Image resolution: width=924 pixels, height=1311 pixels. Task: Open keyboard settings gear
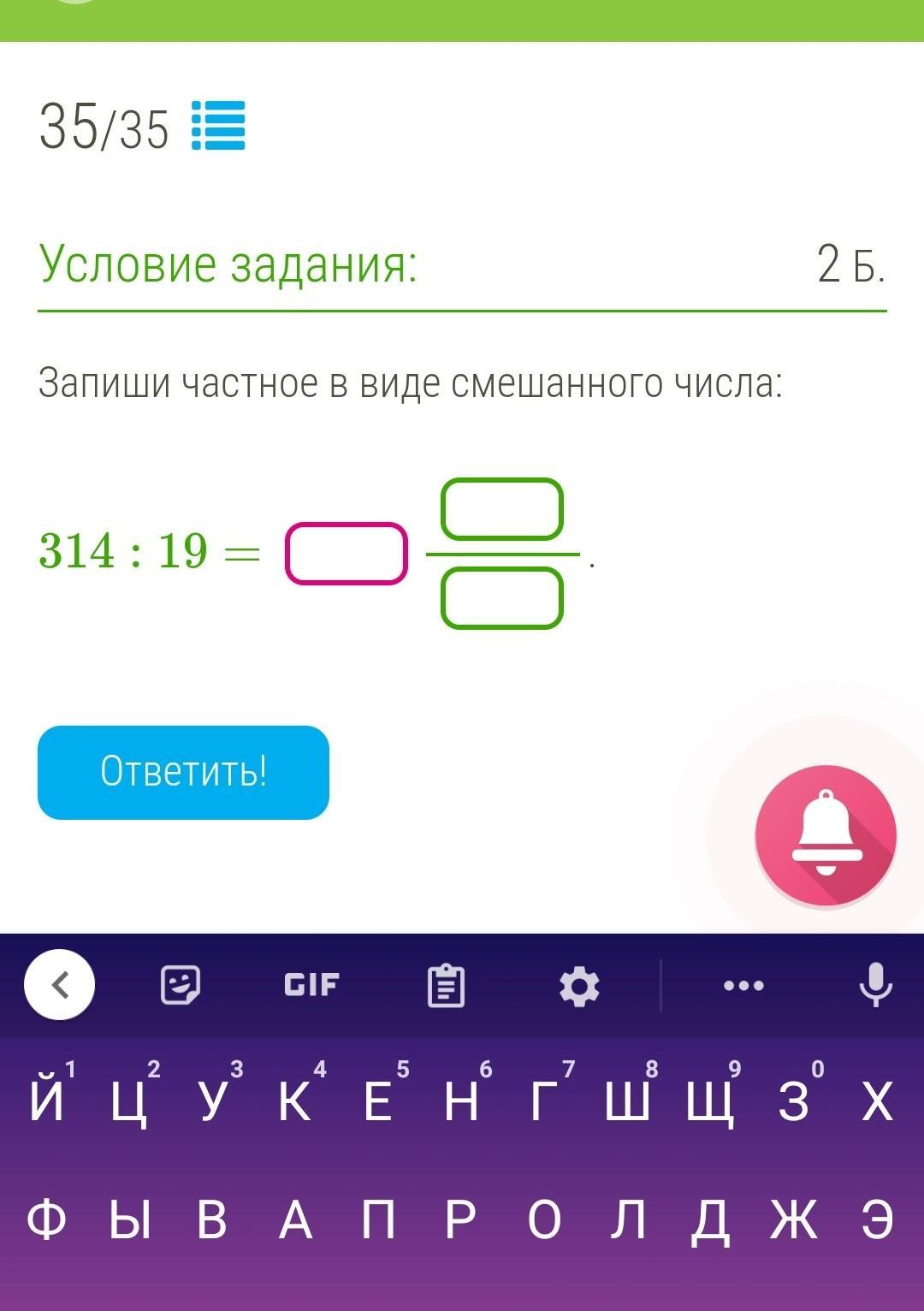[x=579, y=985]
